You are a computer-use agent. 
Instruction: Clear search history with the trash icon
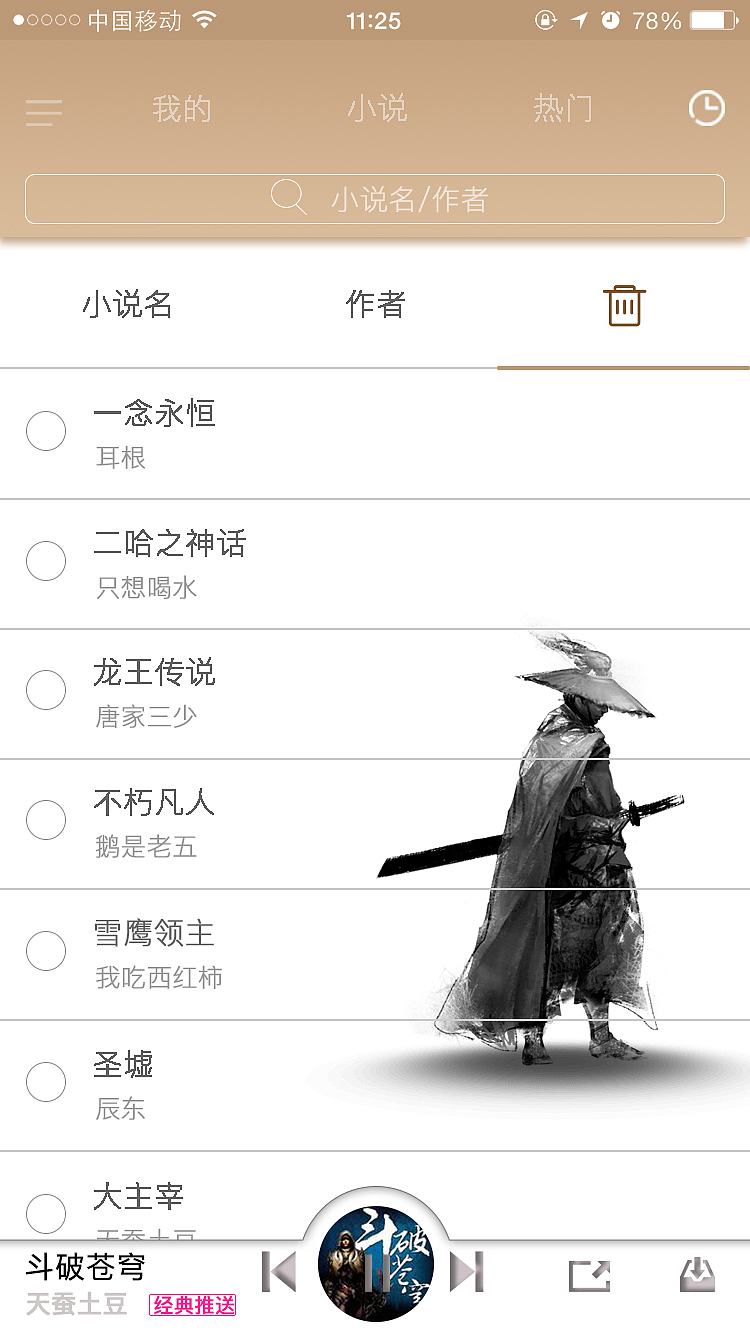(x=624, y=306)
